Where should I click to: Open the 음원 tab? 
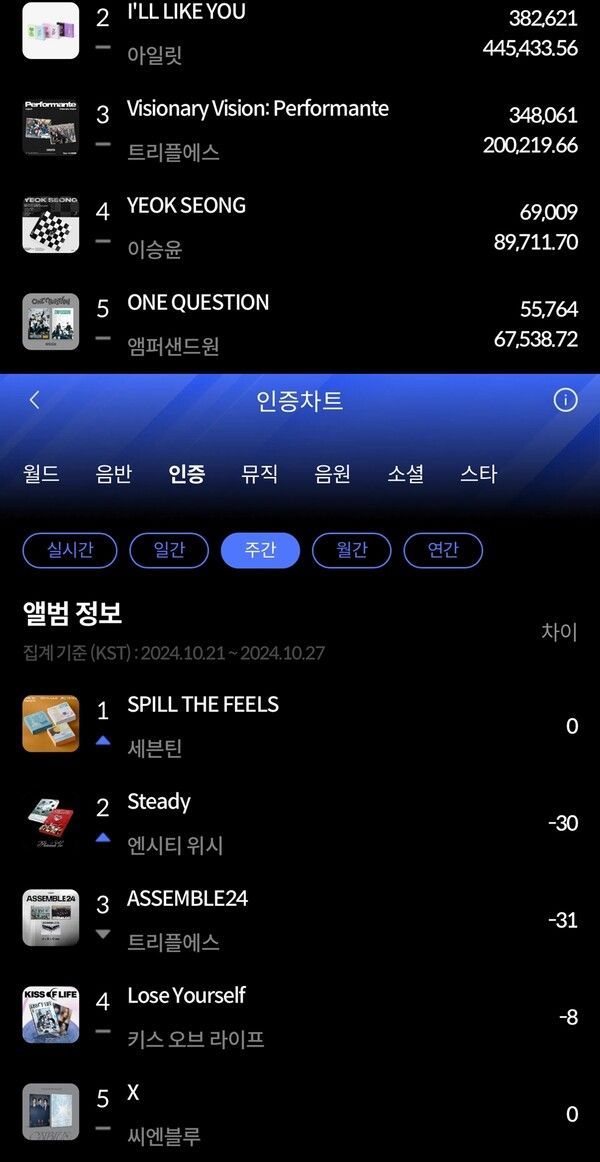tap(333, 474)
